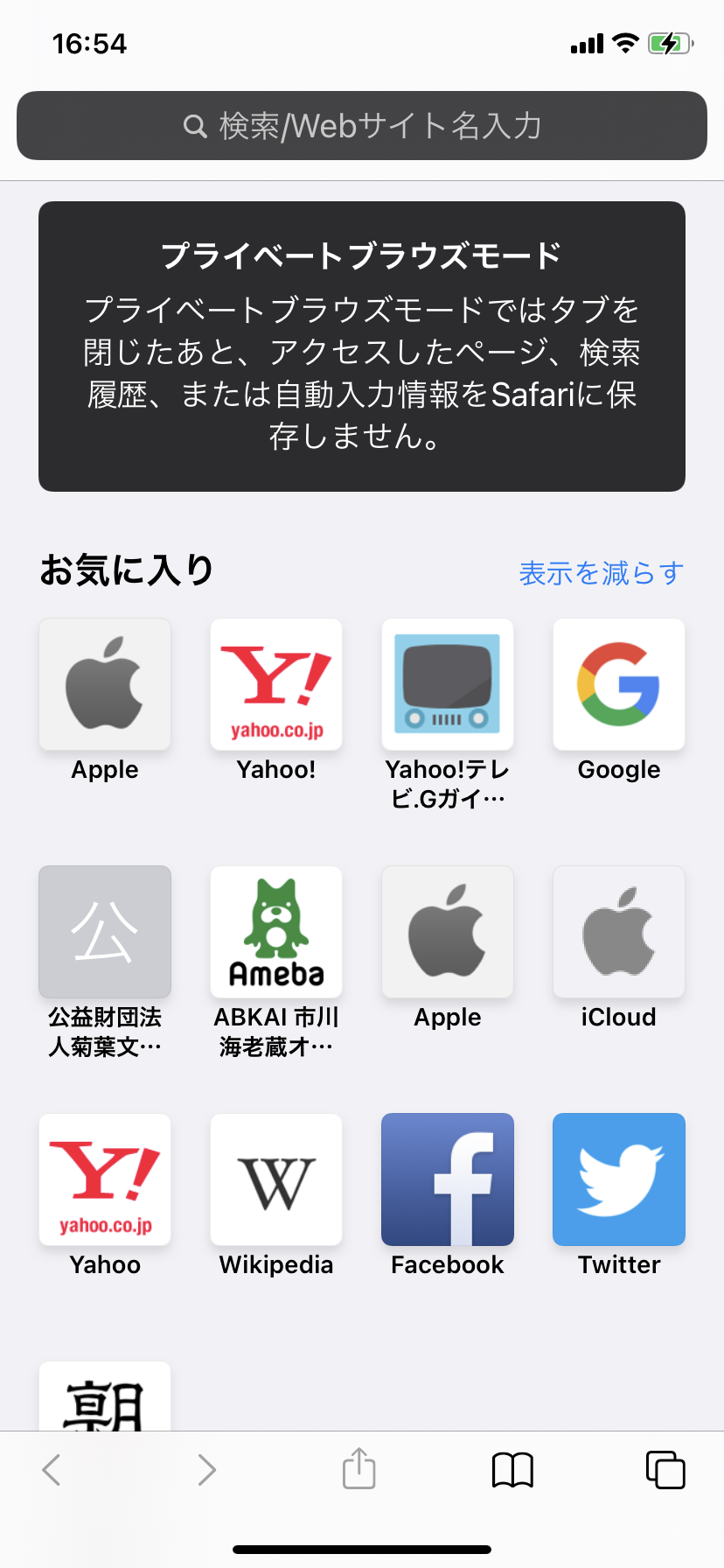Image resolution: width=724 pixels, height=1568 pixels.
Task: Open the Yahoo! favorite with exclamation mark
Action: pyautogui.click(x=276, y=685)
